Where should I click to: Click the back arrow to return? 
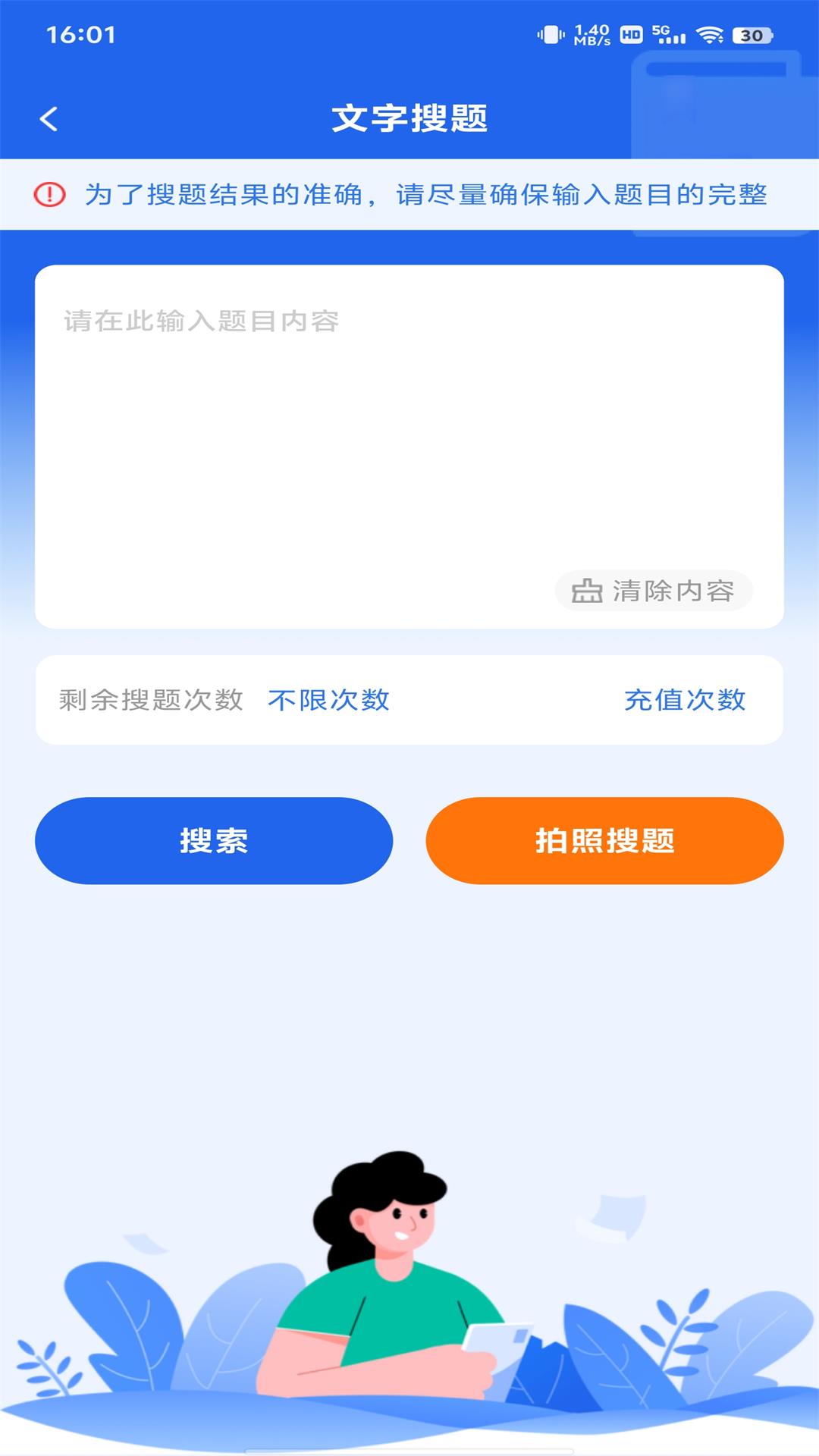[x=50, y=118]
